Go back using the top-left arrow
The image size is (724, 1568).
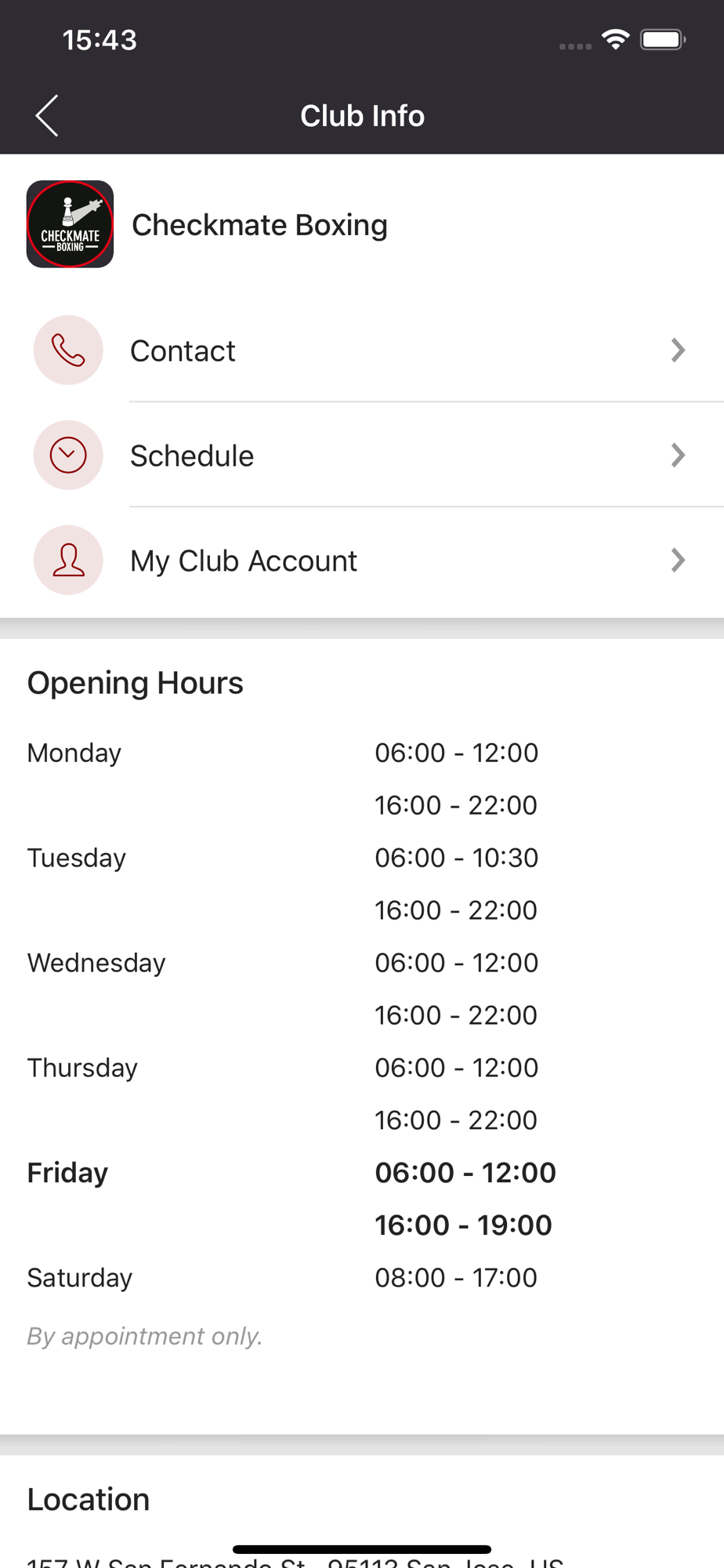tap(47, 116)
